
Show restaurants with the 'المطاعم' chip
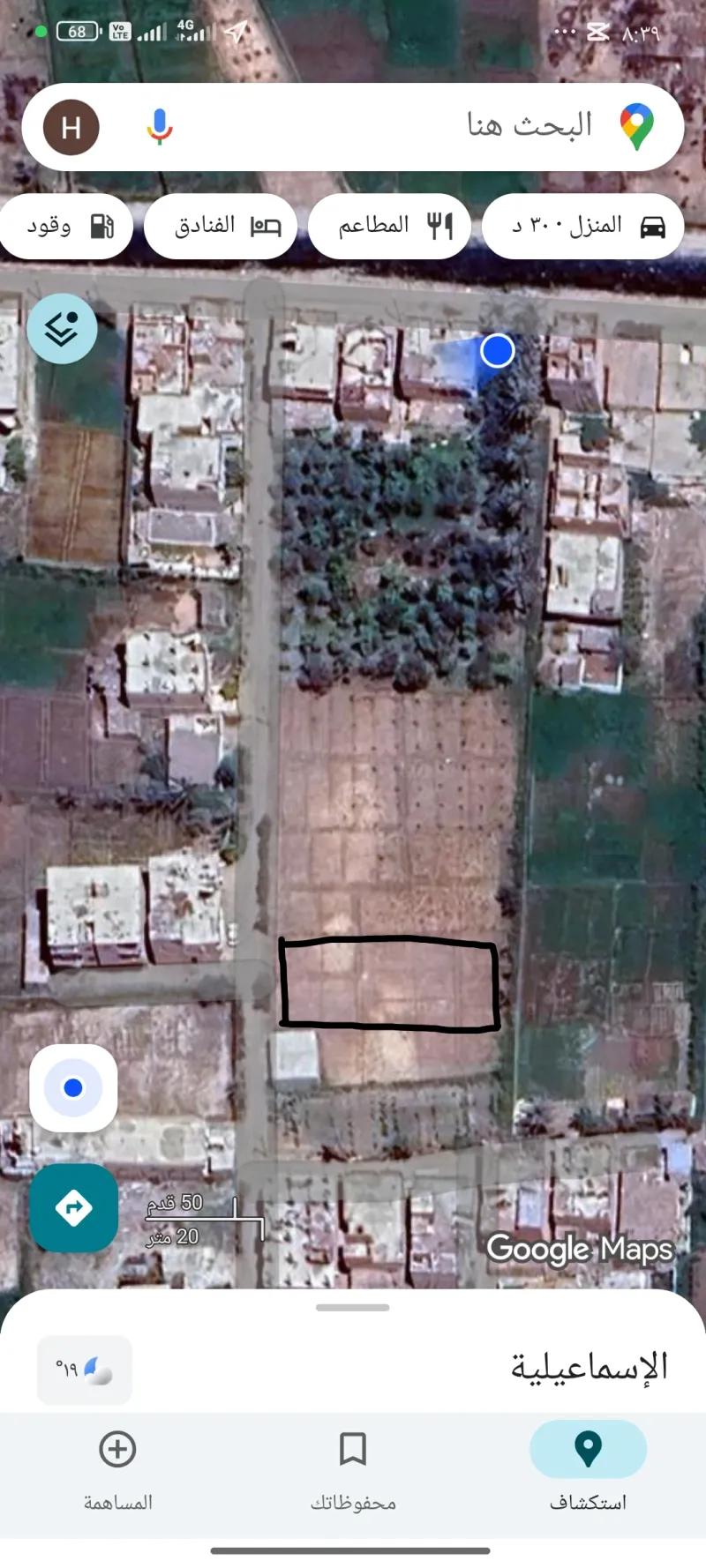389,227
